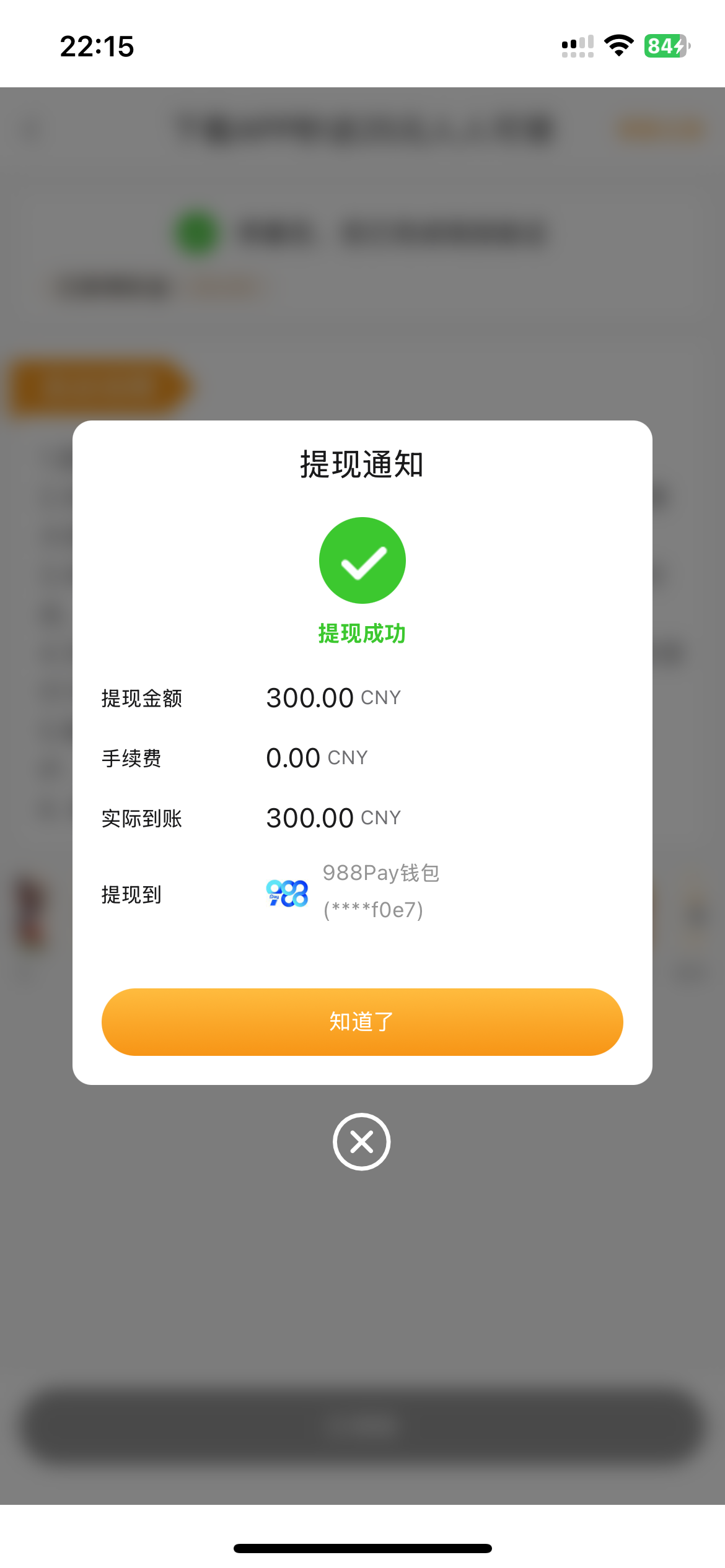The height and width of the screenshot is (1568, 725).
Task: Tap the 提现成功 status text
Action: 362,634
